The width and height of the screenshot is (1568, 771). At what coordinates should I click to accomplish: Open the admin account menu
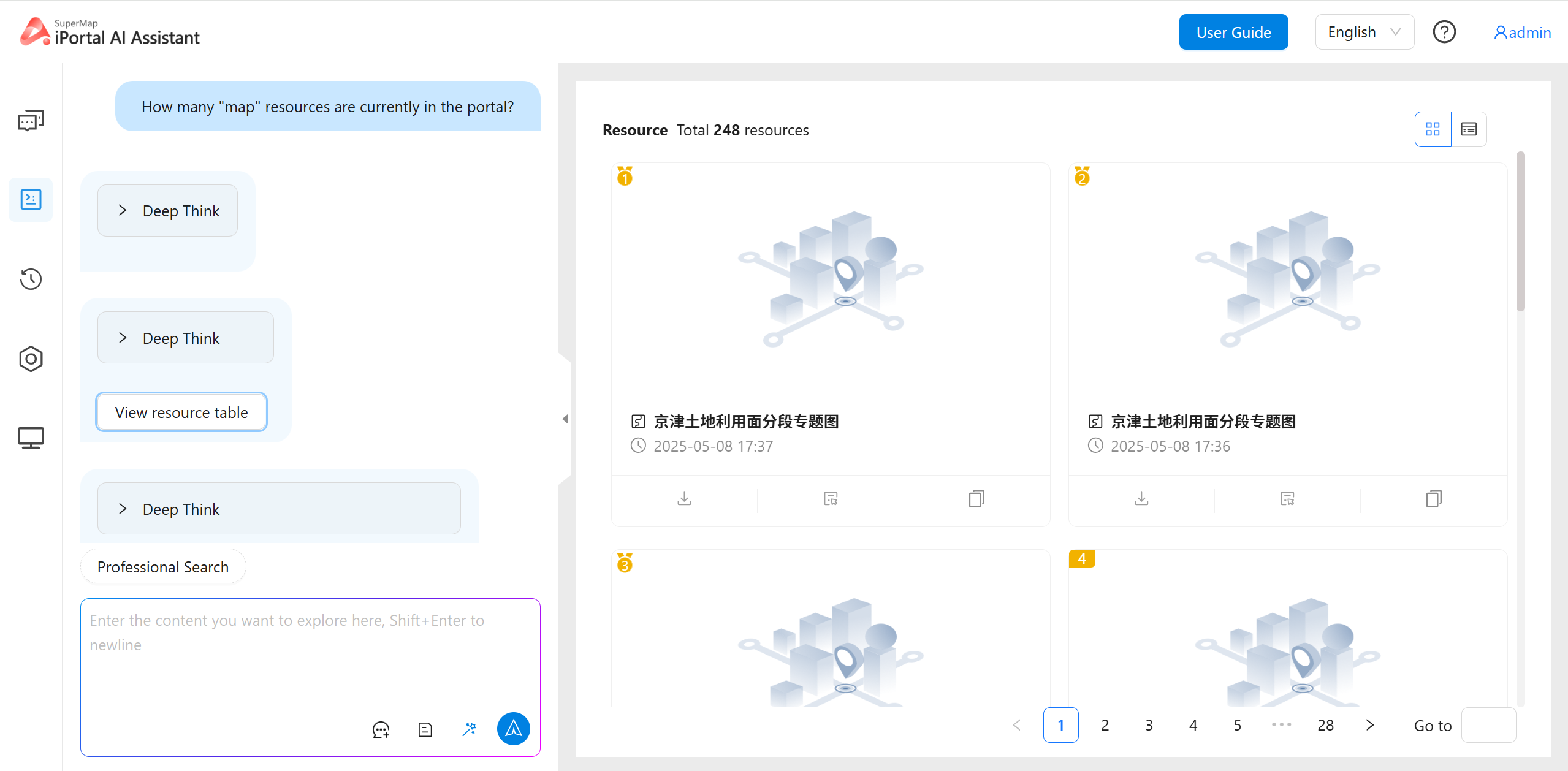(1523, 32)
